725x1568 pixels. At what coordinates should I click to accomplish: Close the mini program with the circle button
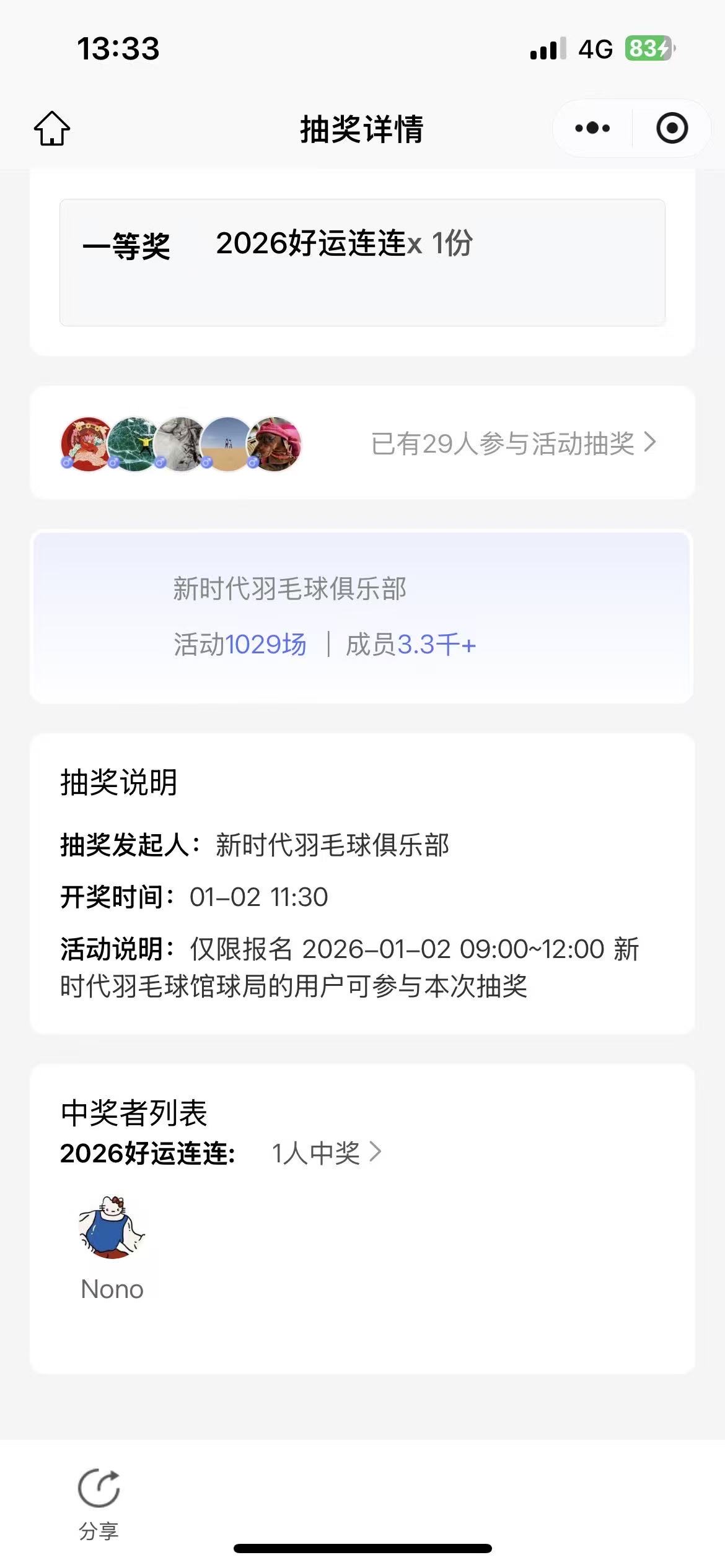[x=672, y=128]
